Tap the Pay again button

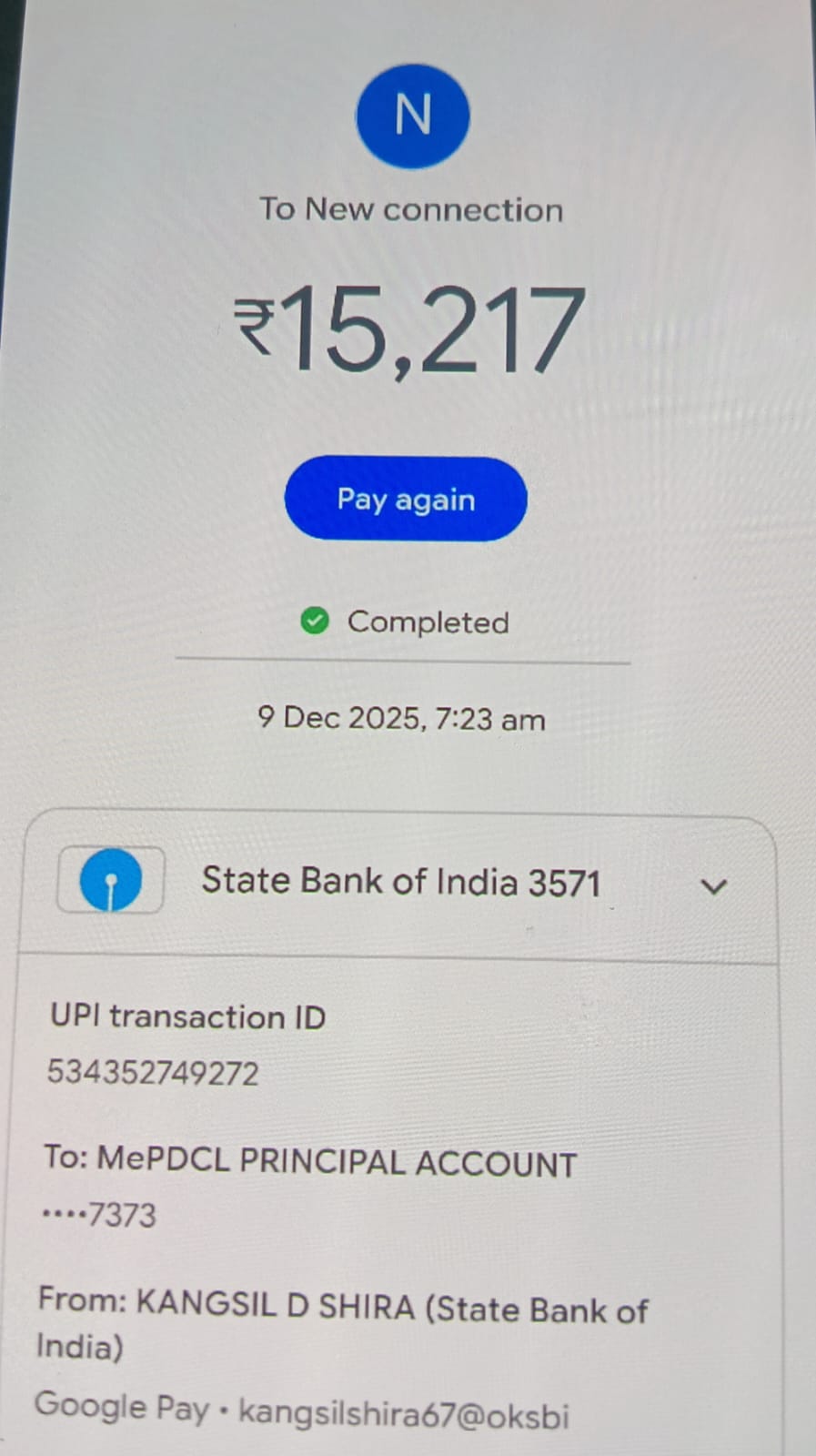pyautogui.click(x=406, y=500)
